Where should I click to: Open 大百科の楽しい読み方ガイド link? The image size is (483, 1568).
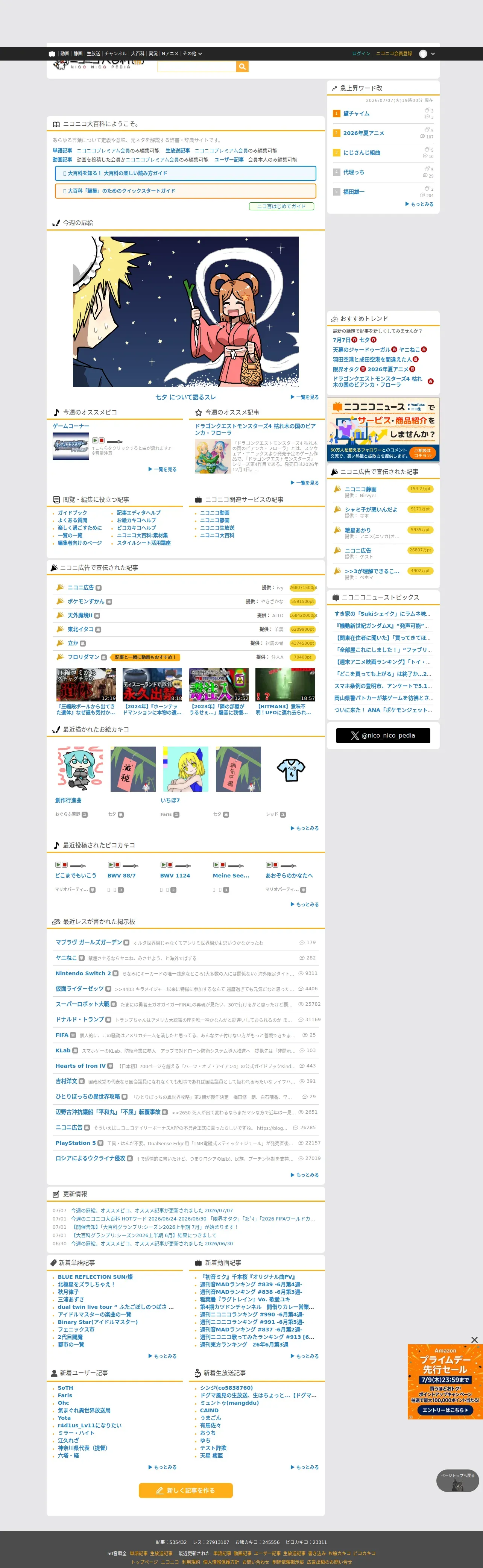click(185, 173)
